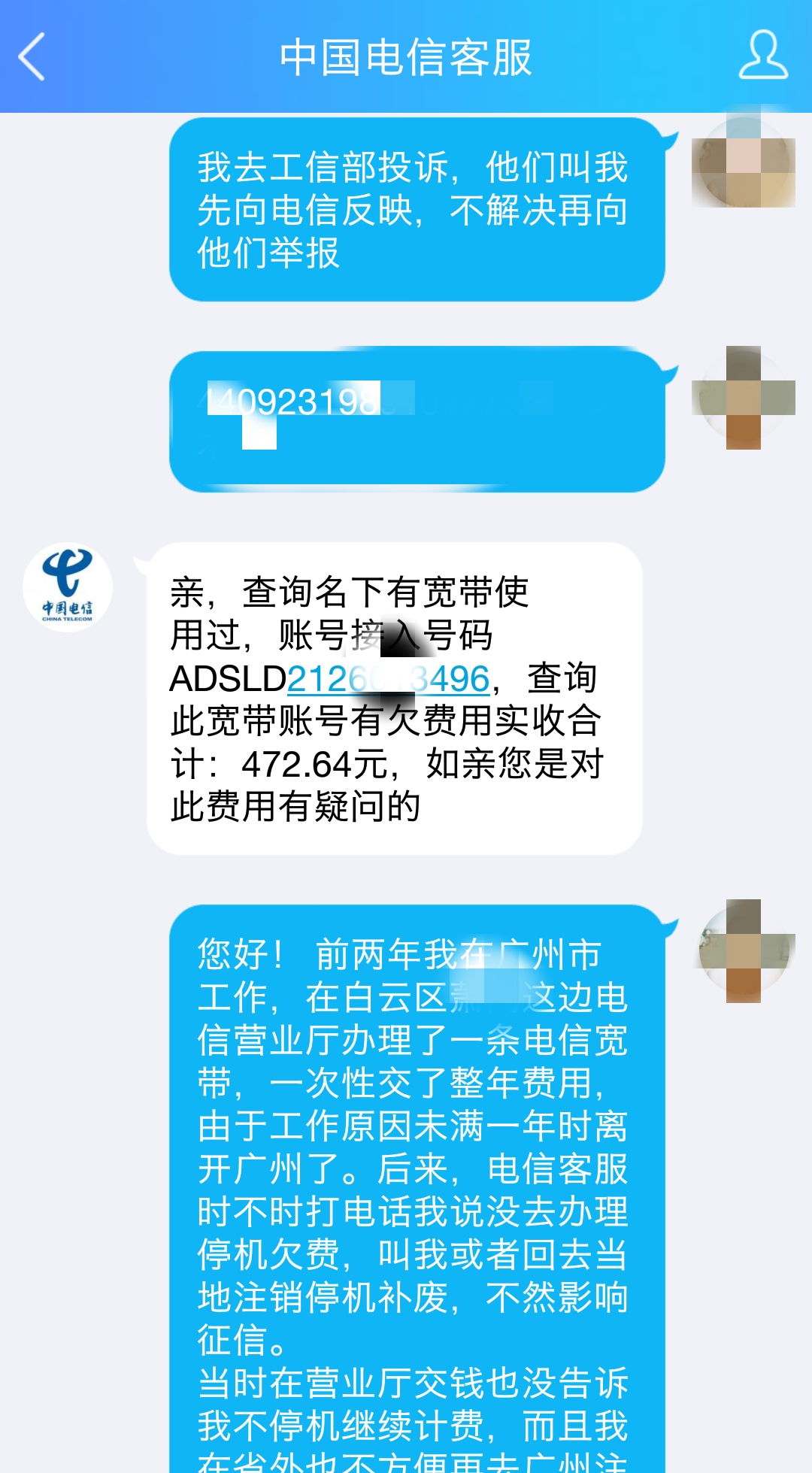The image size is (812, 1473).
Task: Tap 广州市 in the user's reply
Action: pos(556,951)
